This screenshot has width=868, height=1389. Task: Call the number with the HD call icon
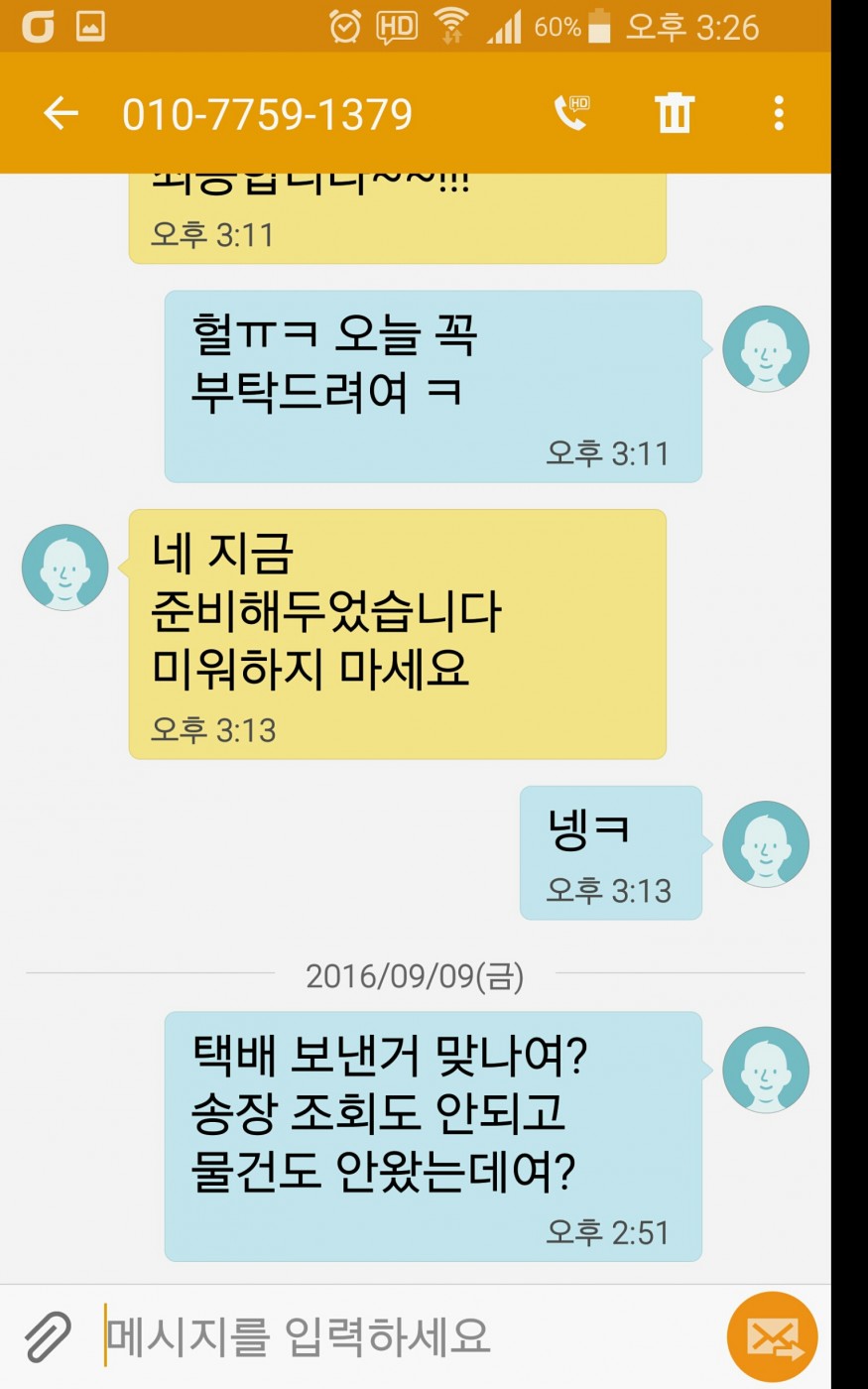(571, 113)
